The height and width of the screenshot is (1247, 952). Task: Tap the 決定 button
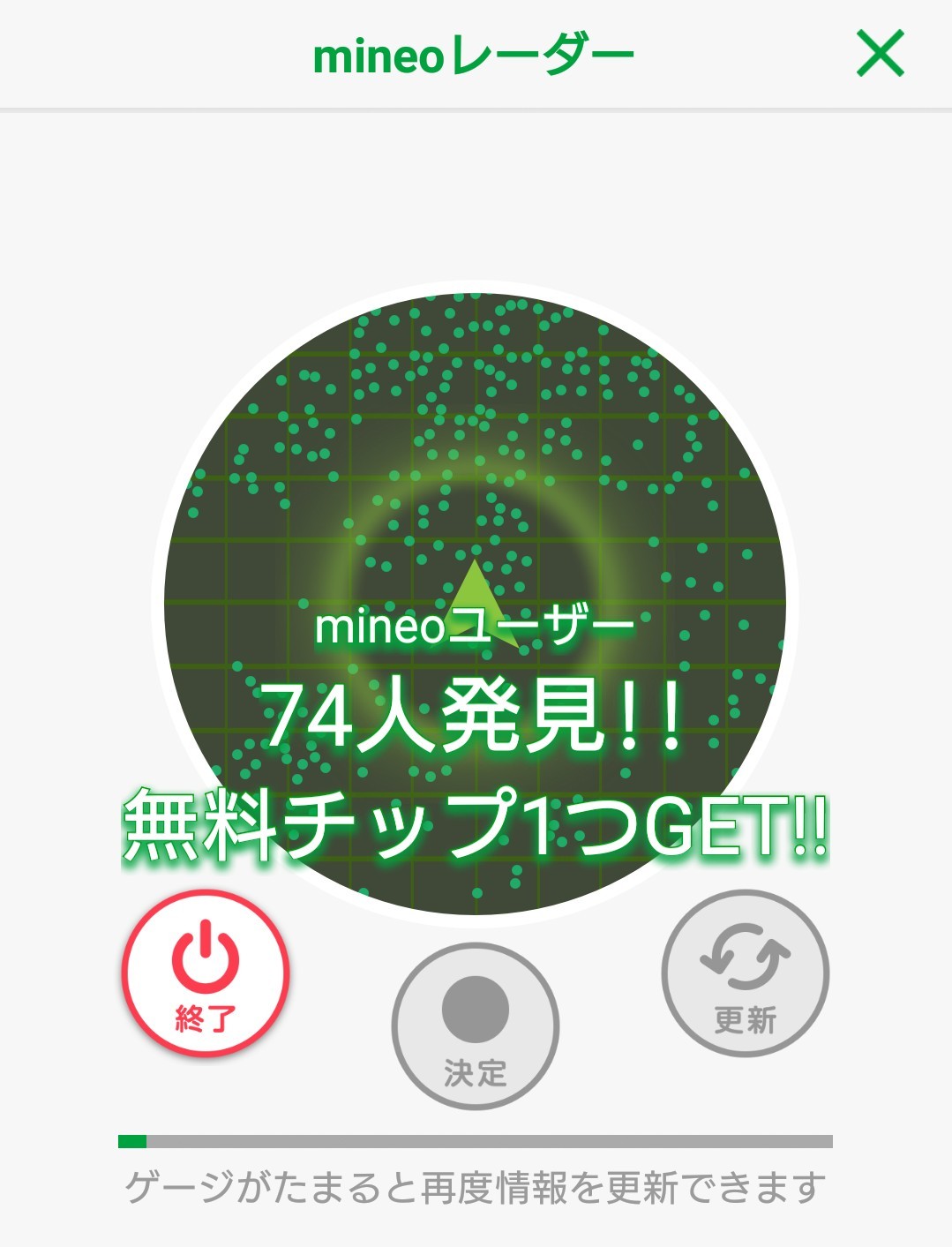click(476, 1026)
